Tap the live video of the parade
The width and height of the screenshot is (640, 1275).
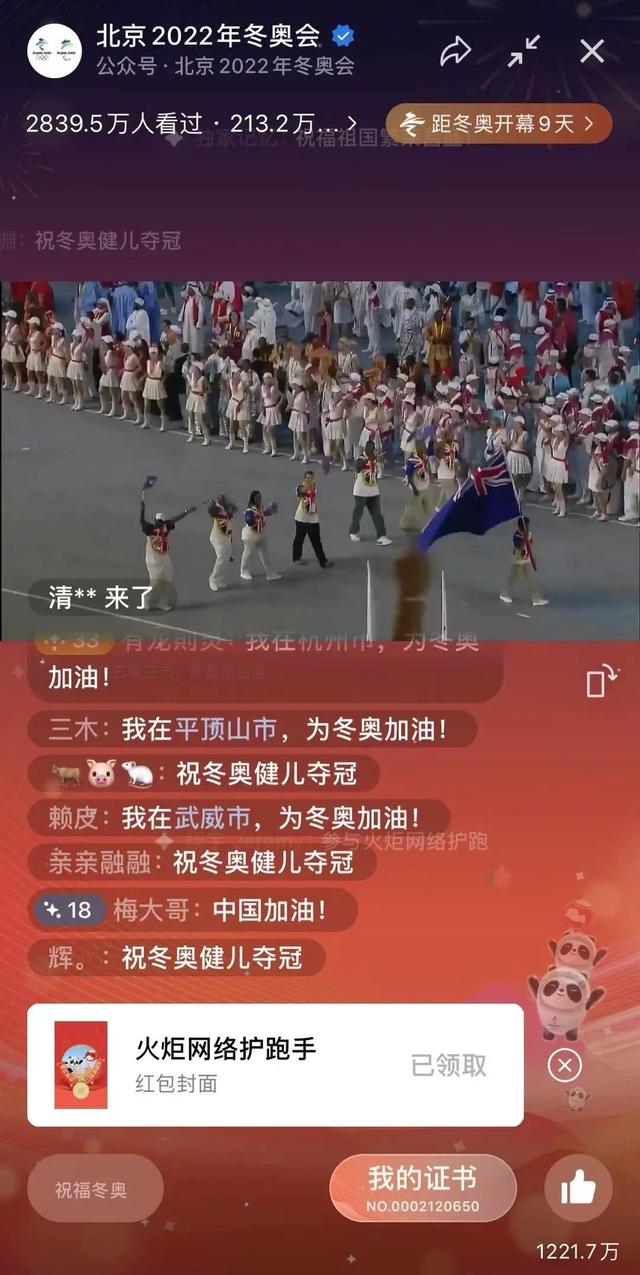coord(320,460)
